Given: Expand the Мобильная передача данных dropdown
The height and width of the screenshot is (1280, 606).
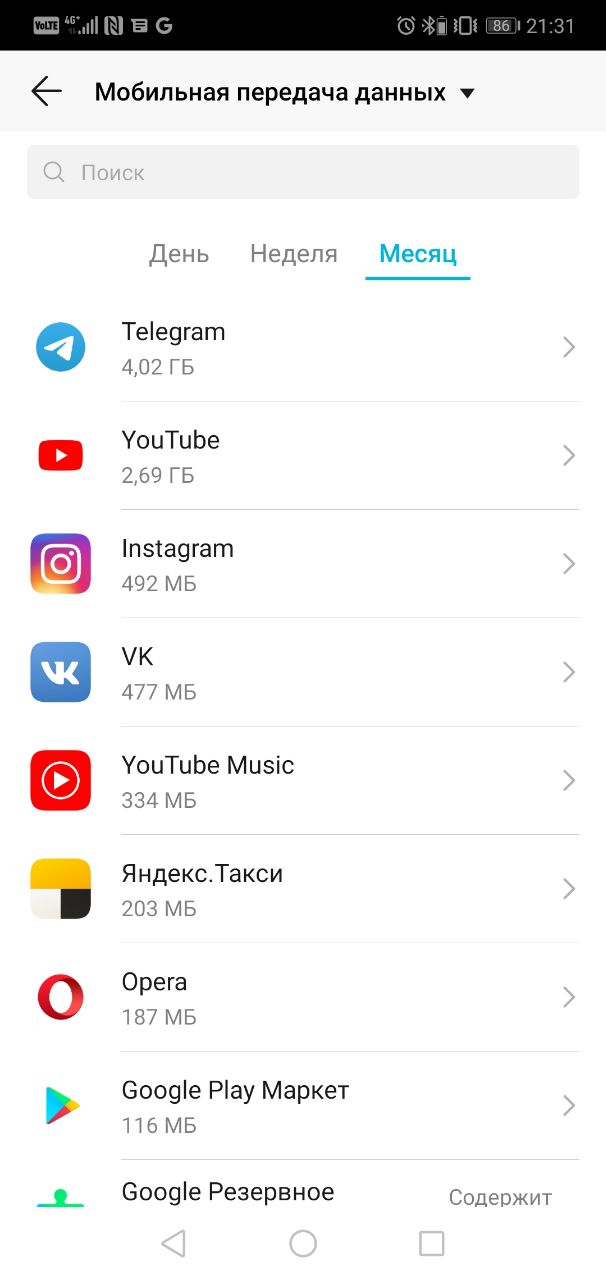Looking at the screenshot, I should 285,93.
